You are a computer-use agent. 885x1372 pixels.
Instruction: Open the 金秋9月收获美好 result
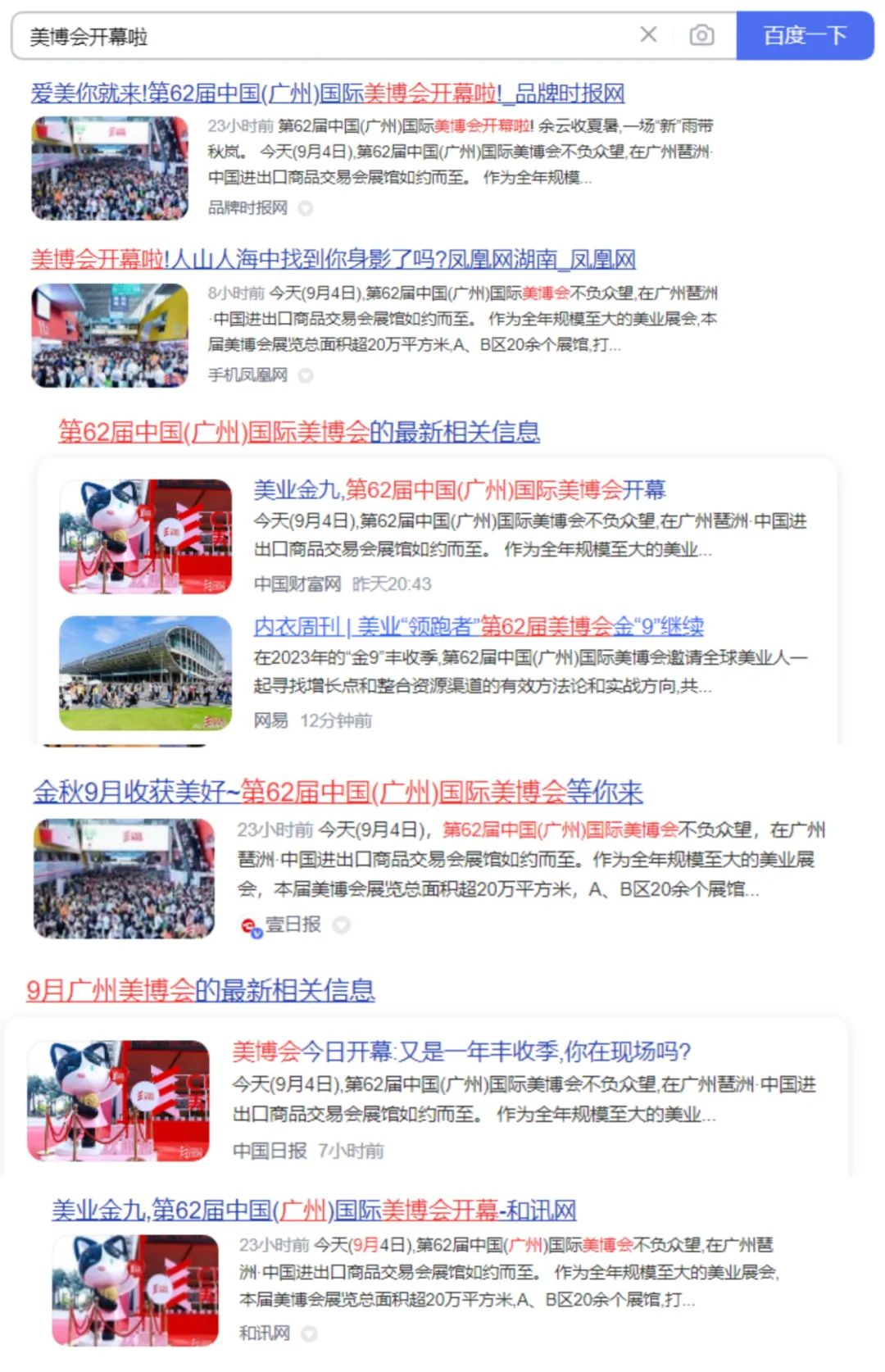[x=338, y=792]
